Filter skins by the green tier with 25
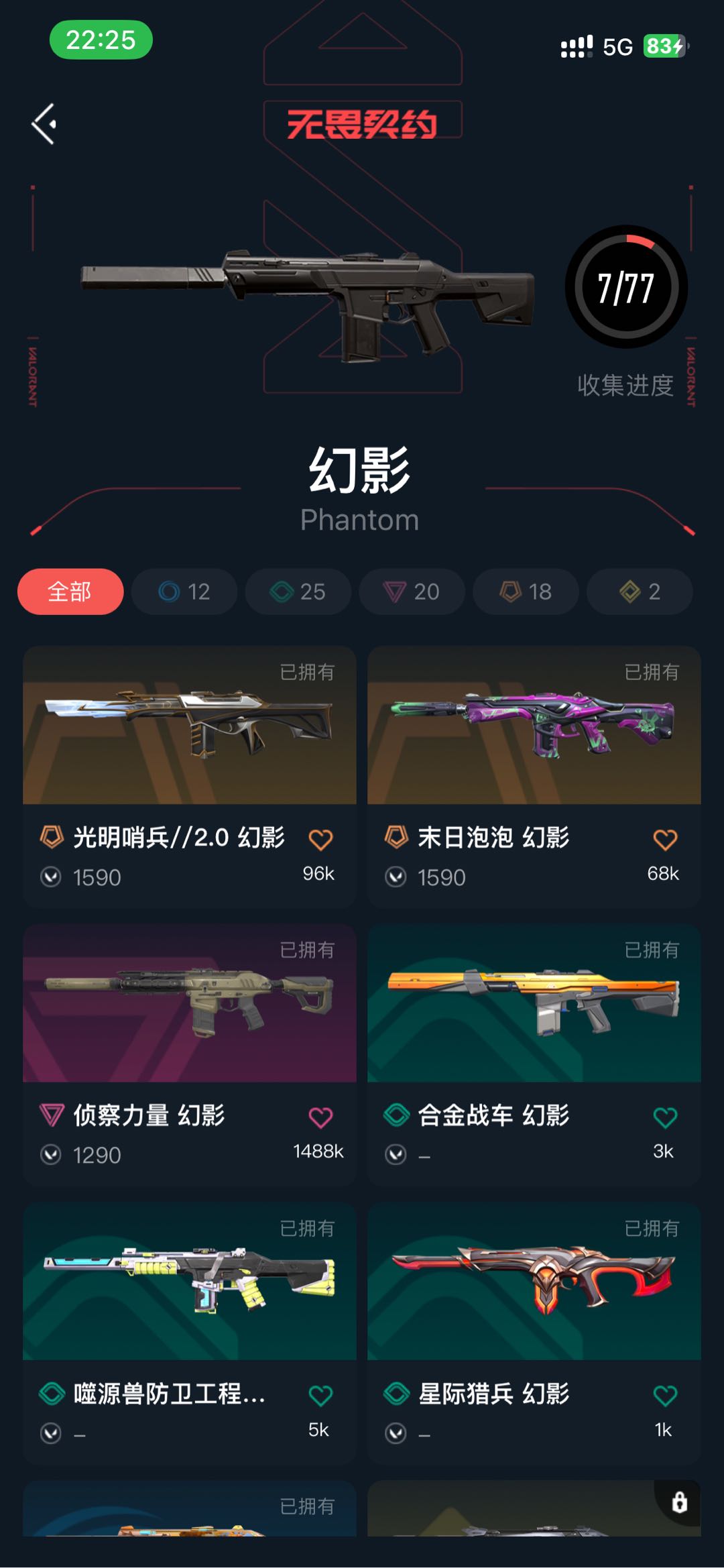 [x=298, y=592]
